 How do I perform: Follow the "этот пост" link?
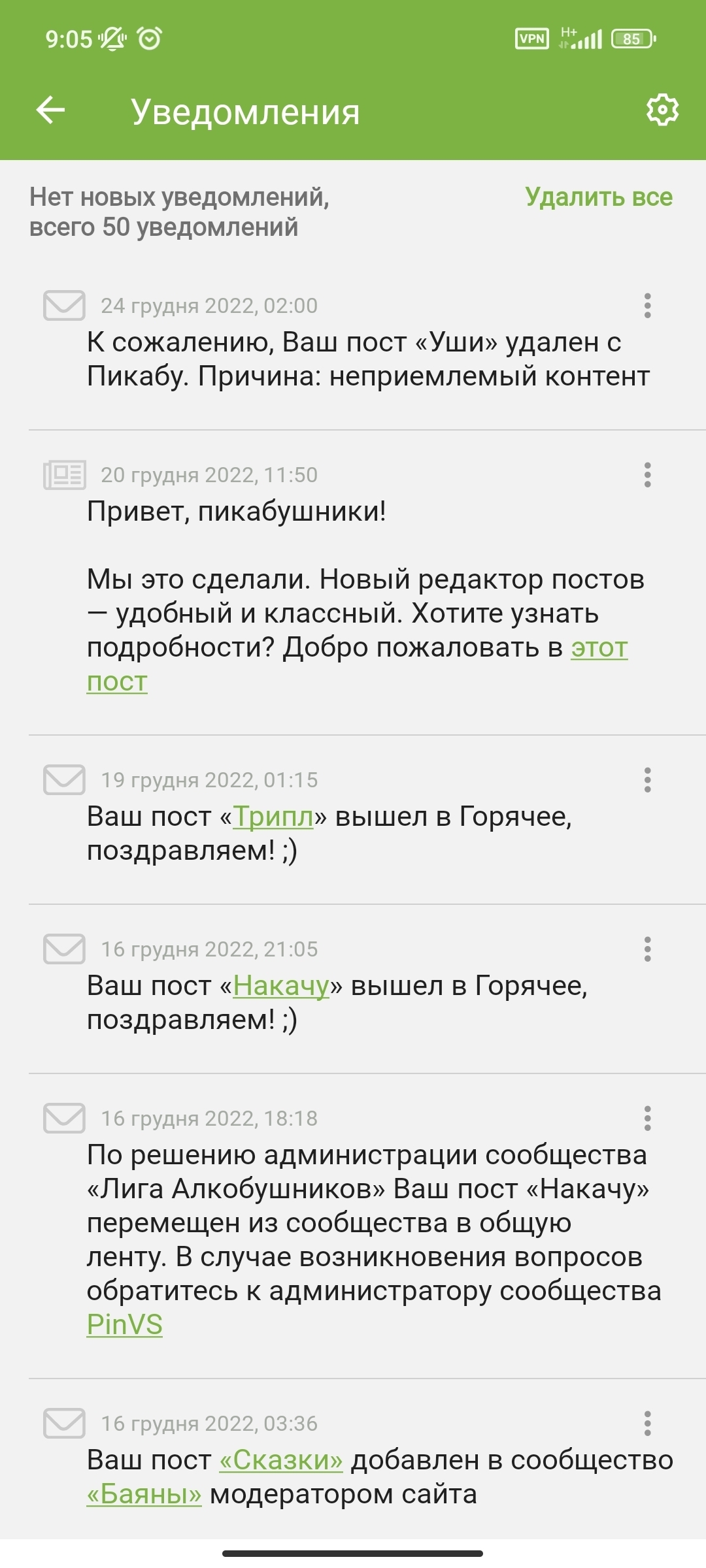coord(599,647)
